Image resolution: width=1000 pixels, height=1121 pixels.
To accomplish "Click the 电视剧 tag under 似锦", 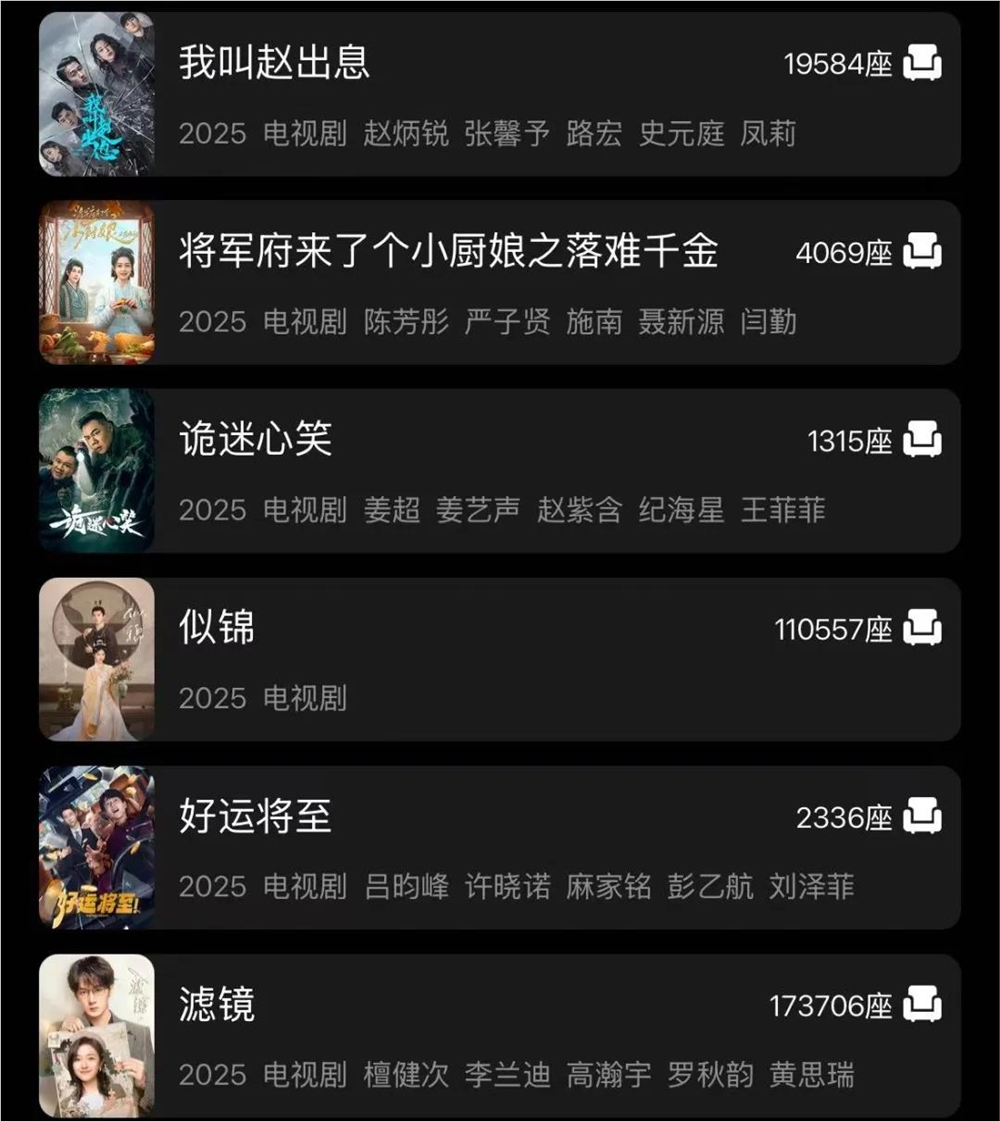I will click(x=305, y=699).
